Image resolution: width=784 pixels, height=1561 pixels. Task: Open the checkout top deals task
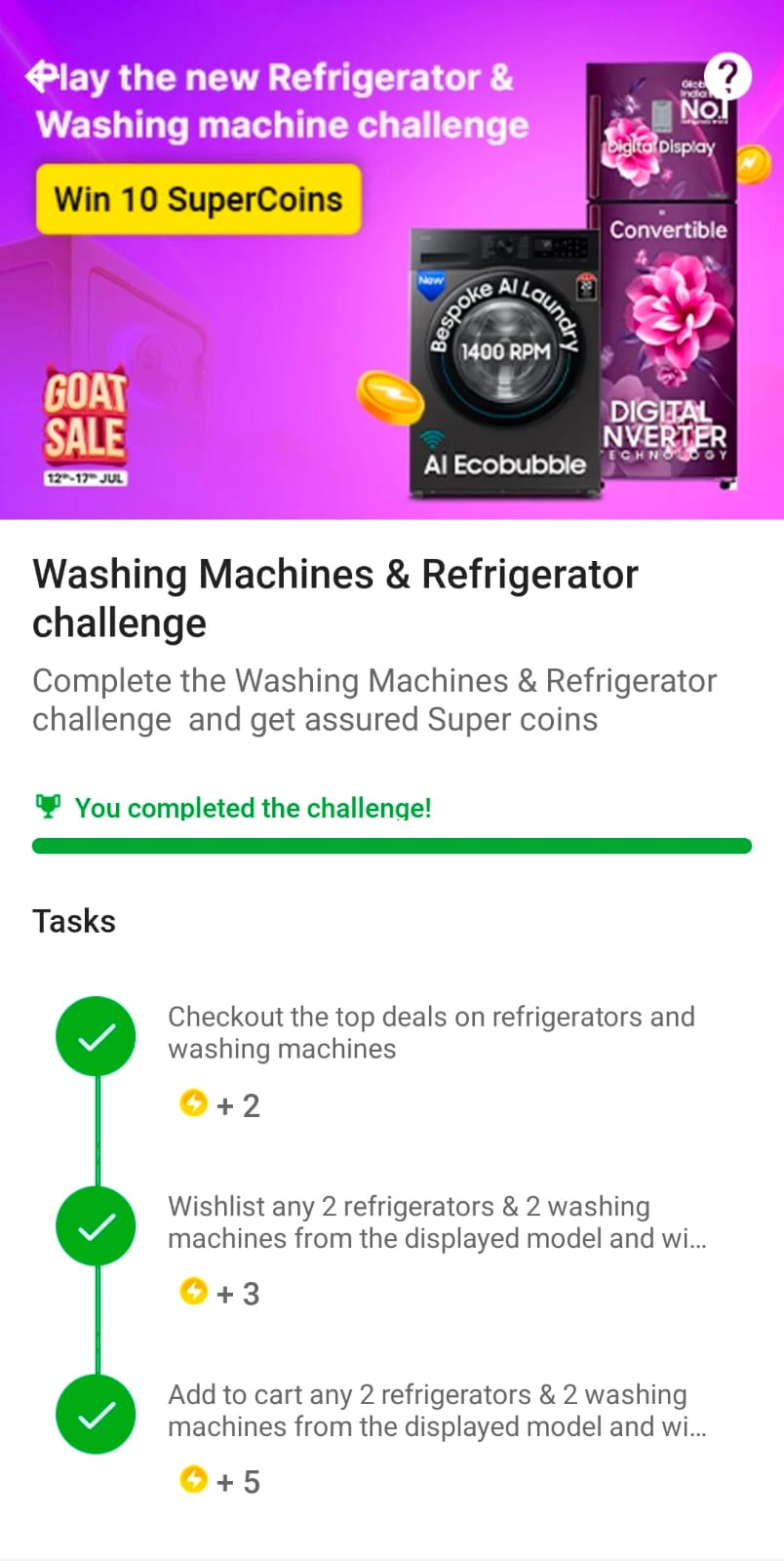(x=430, y=1032)
